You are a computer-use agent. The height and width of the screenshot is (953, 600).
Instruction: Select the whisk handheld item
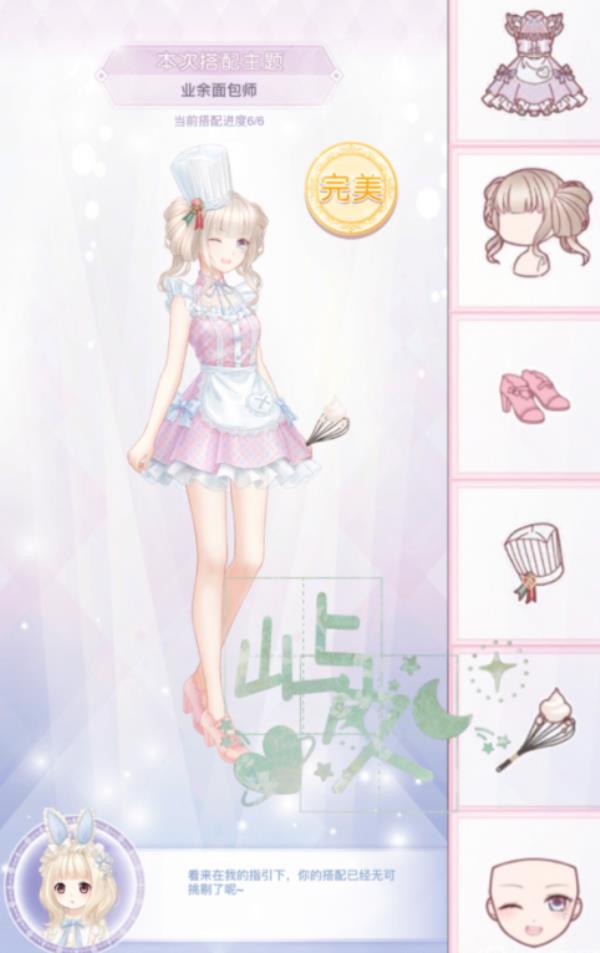click(535, 729)
